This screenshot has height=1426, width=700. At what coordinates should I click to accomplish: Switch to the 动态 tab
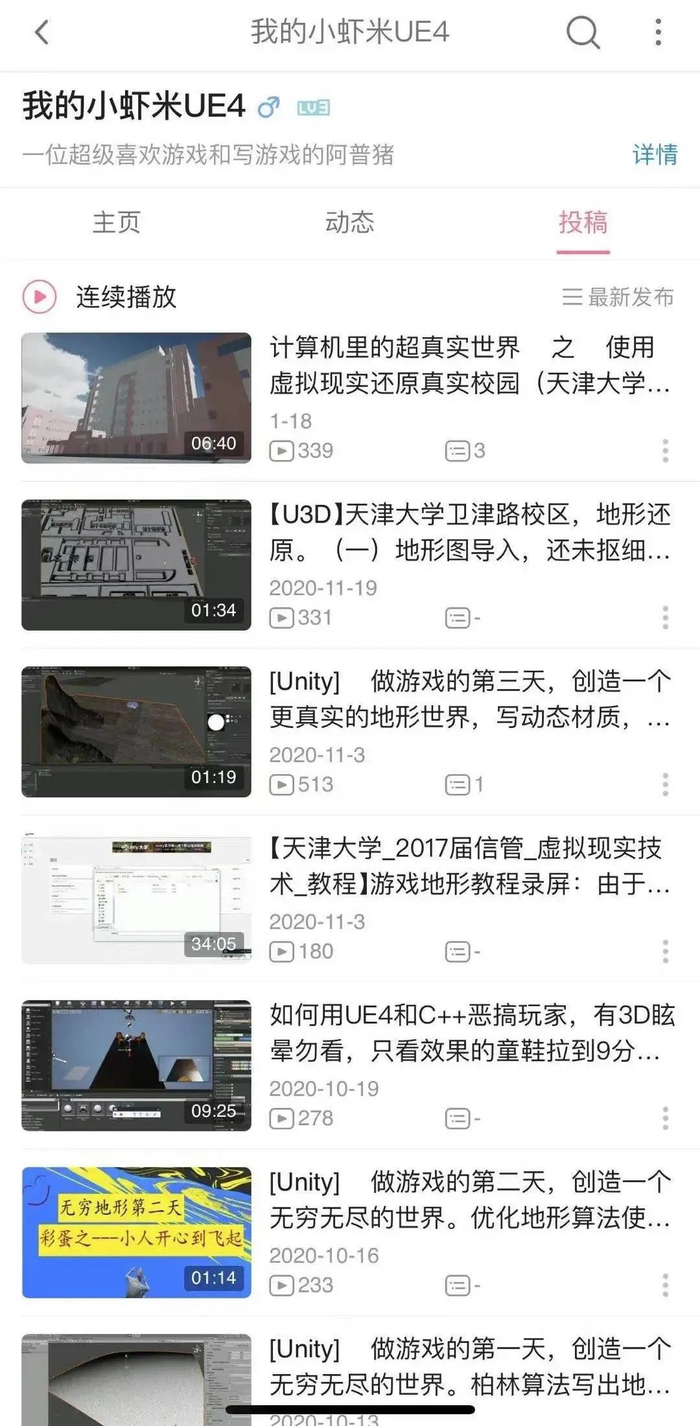coord(350,222)
